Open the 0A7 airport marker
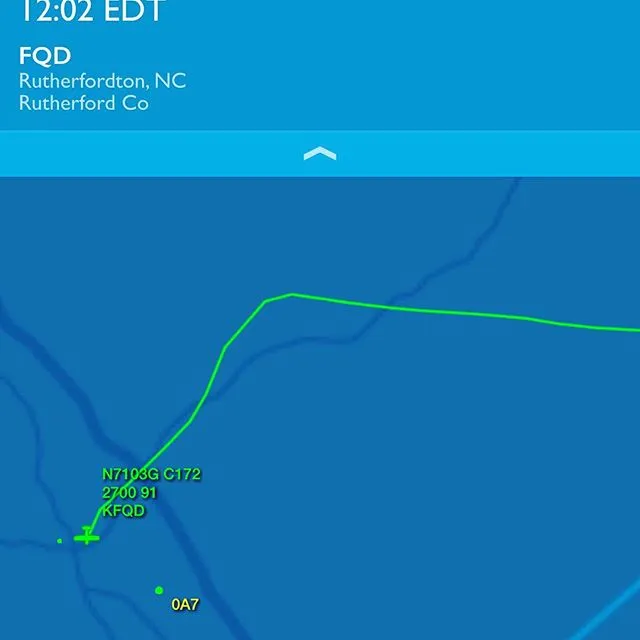Viewport: 640px width, 640px height. click(159, 590)
